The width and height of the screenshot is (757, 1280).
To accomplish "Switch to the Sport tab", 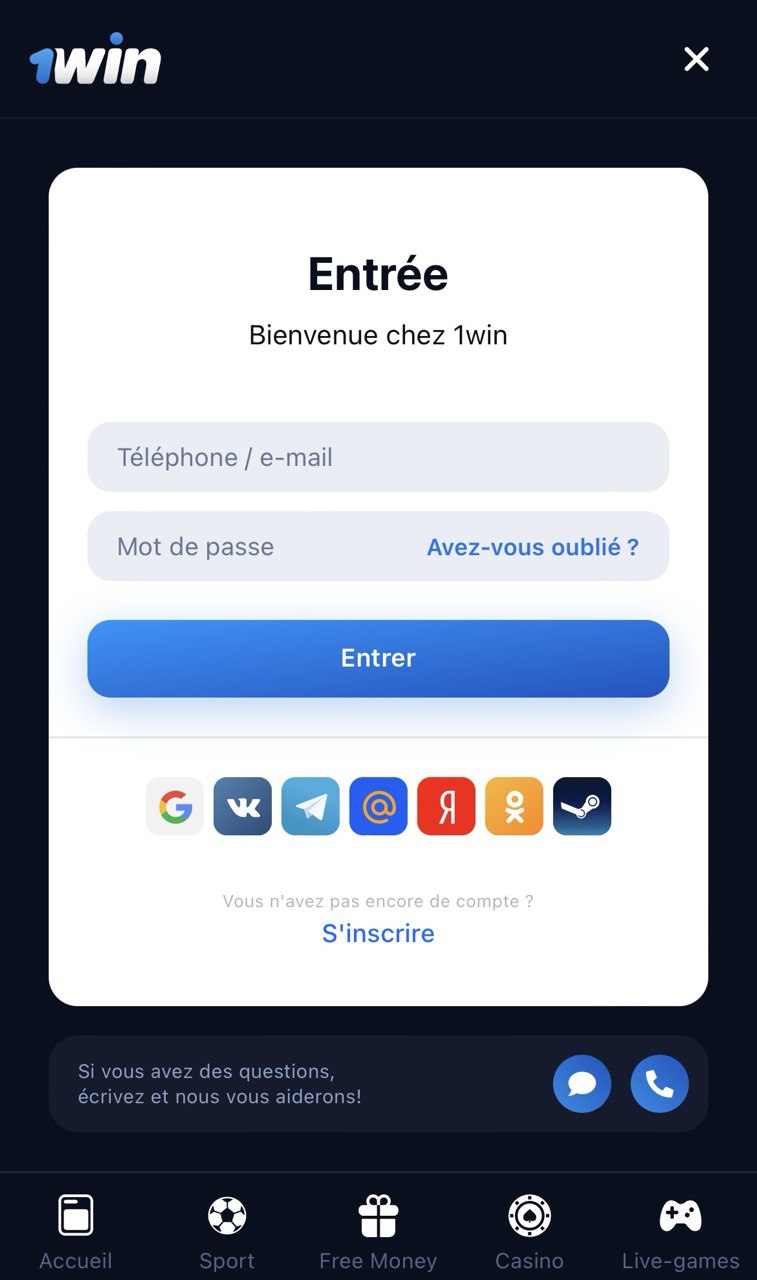I will coord(227,1231).
